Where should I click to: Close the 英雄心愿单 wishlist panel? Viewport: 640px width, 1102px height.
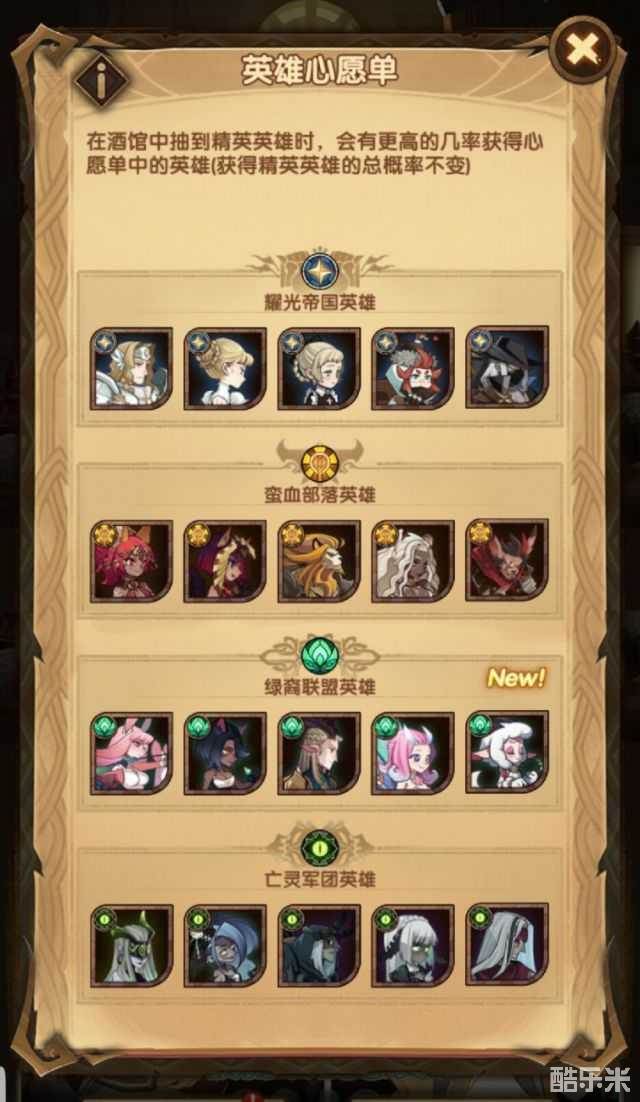coord(582,50)
